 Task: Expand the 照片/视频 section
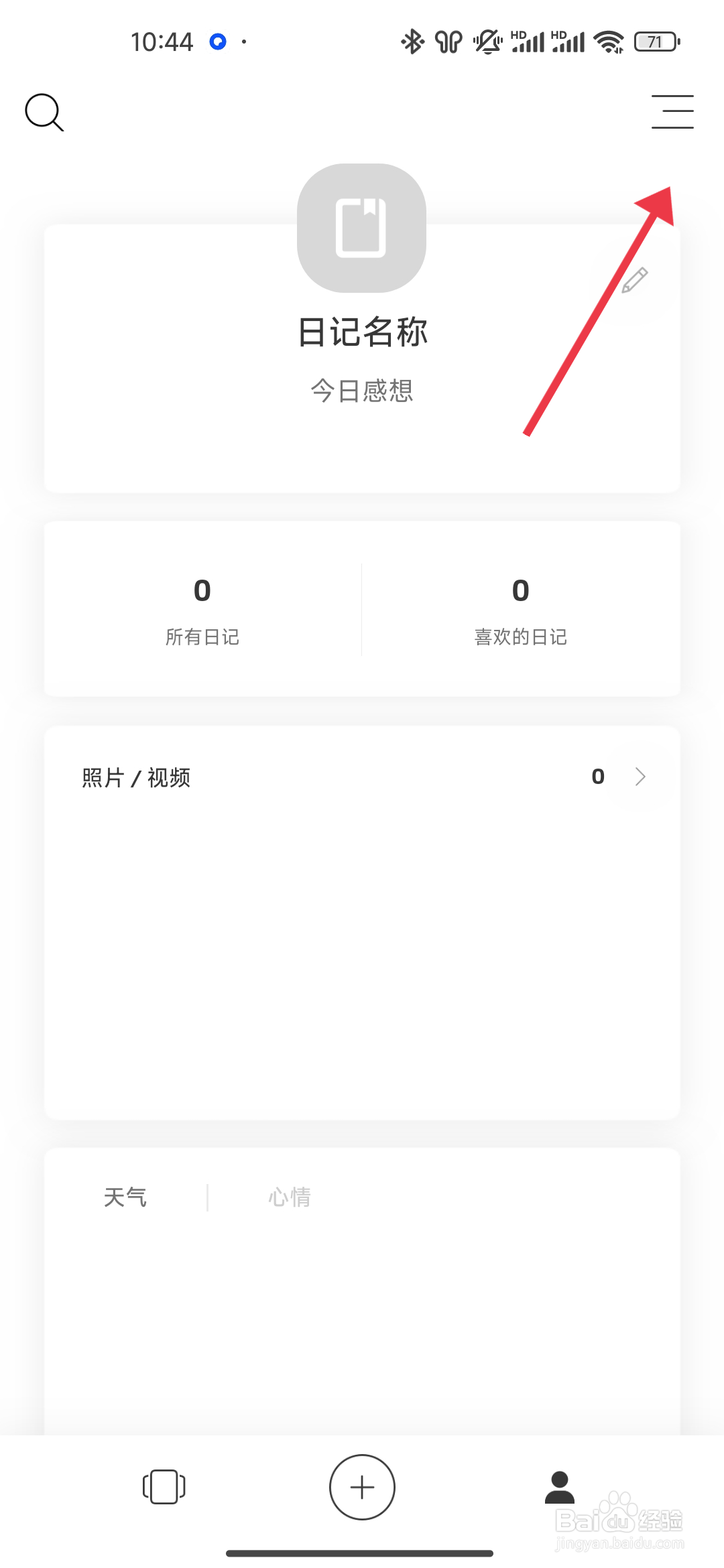[x=136, y=776]
